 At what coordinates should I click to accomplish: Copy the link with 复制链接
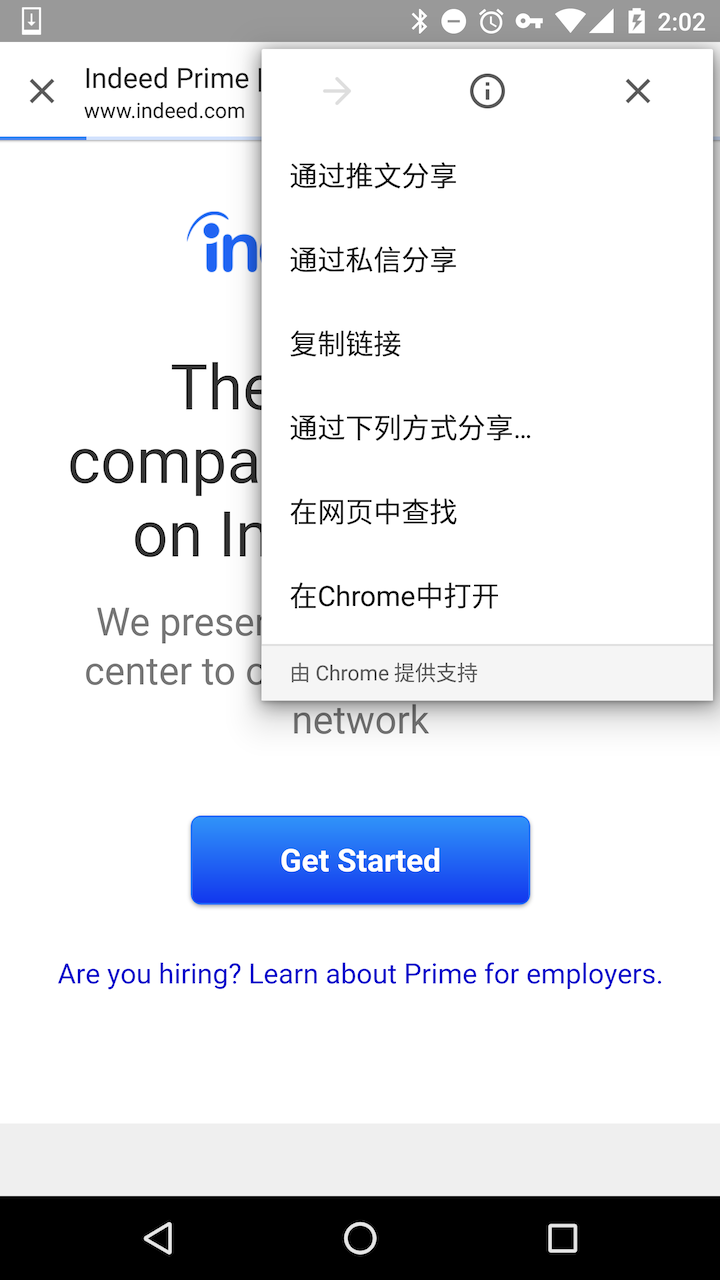346,344
